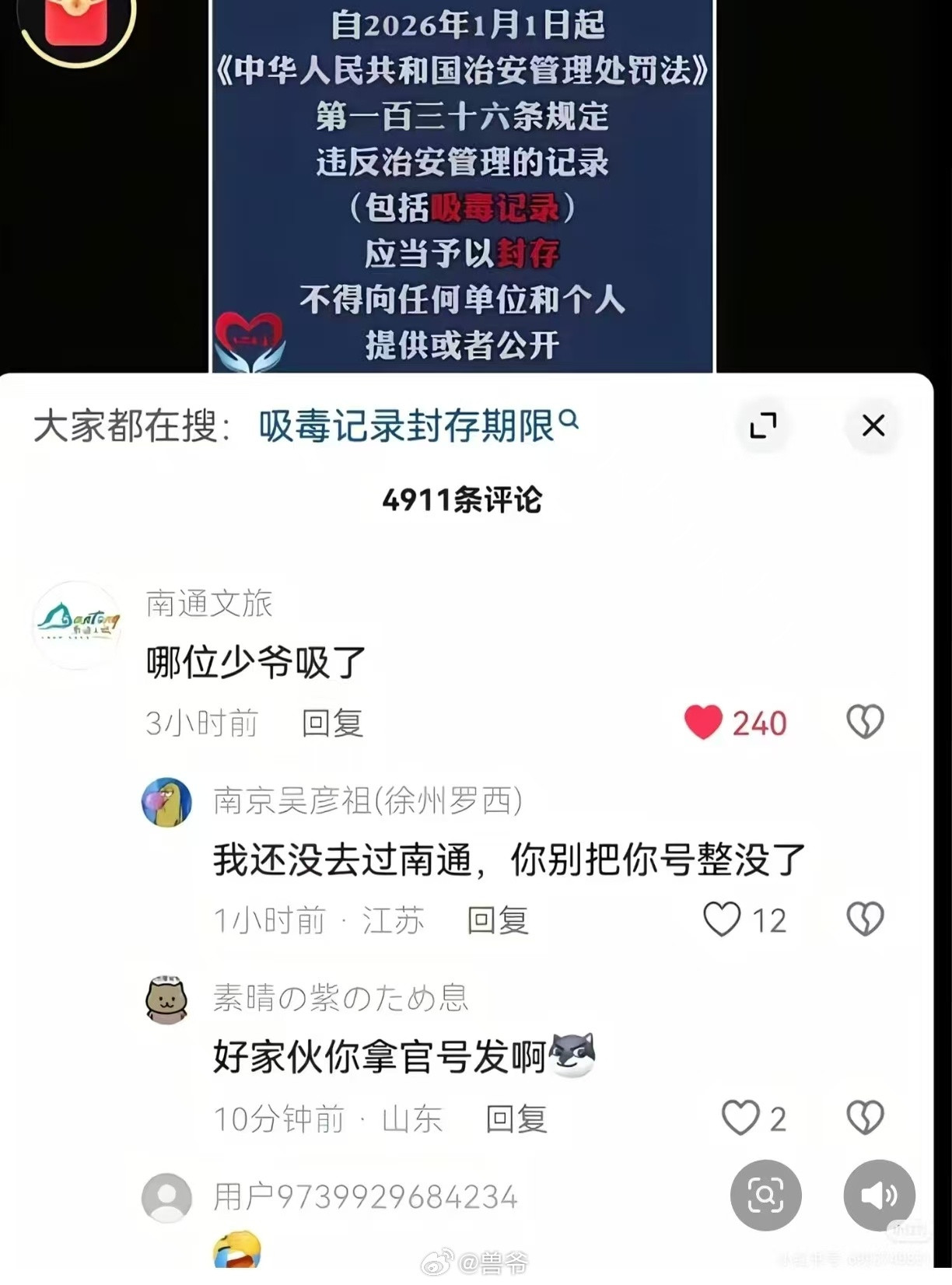Expand the search panel with the corner icon
Image resolution: width=952 pixels, height=1285 pixels.
765,426
